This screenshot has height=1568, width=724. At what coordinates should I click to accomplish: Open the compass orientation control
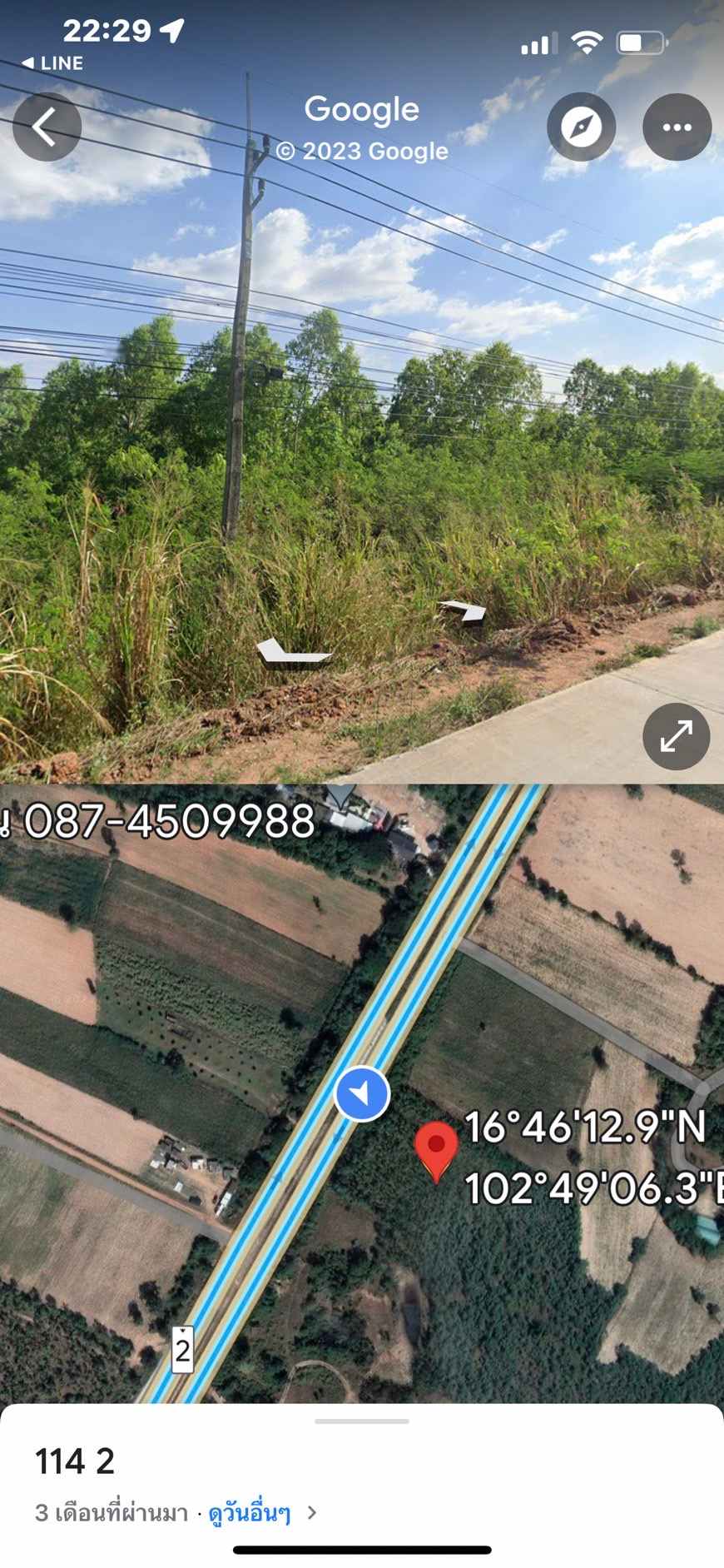click(581, 127)
